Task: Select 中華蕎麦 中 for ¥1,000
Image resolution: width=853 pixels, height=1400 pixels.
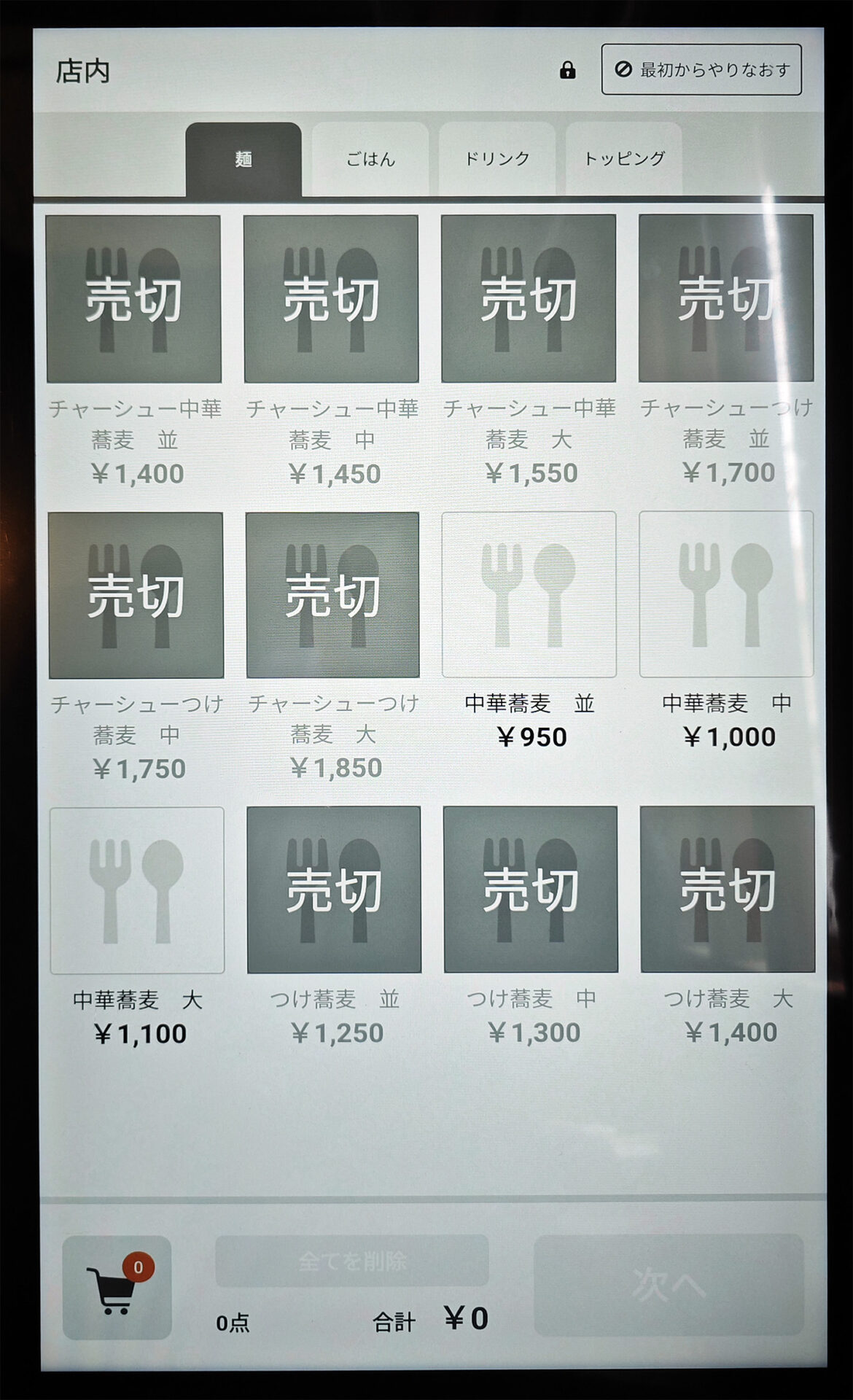Action: tap(726, 594)
